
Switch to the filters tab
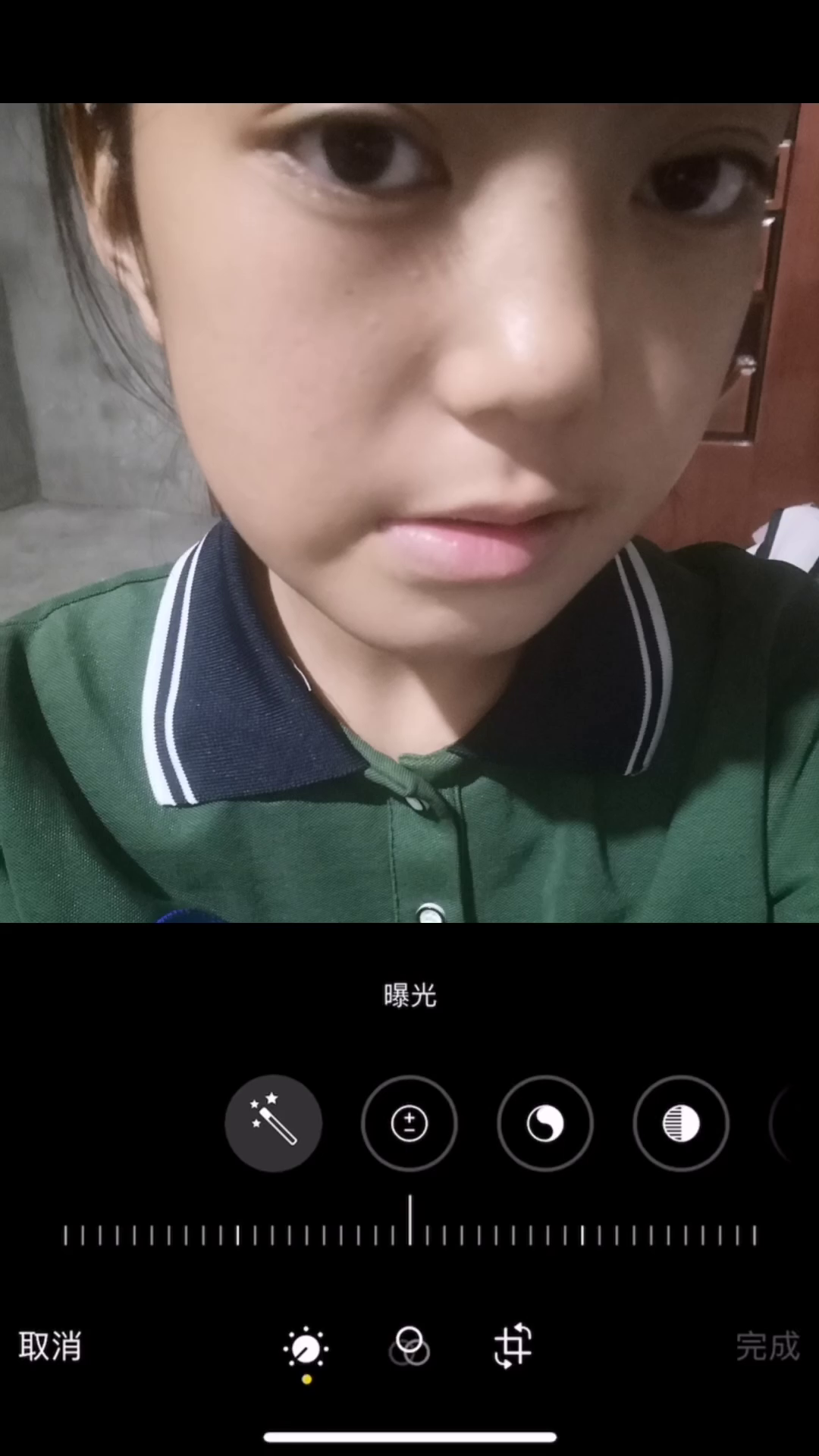[409, 1346]
